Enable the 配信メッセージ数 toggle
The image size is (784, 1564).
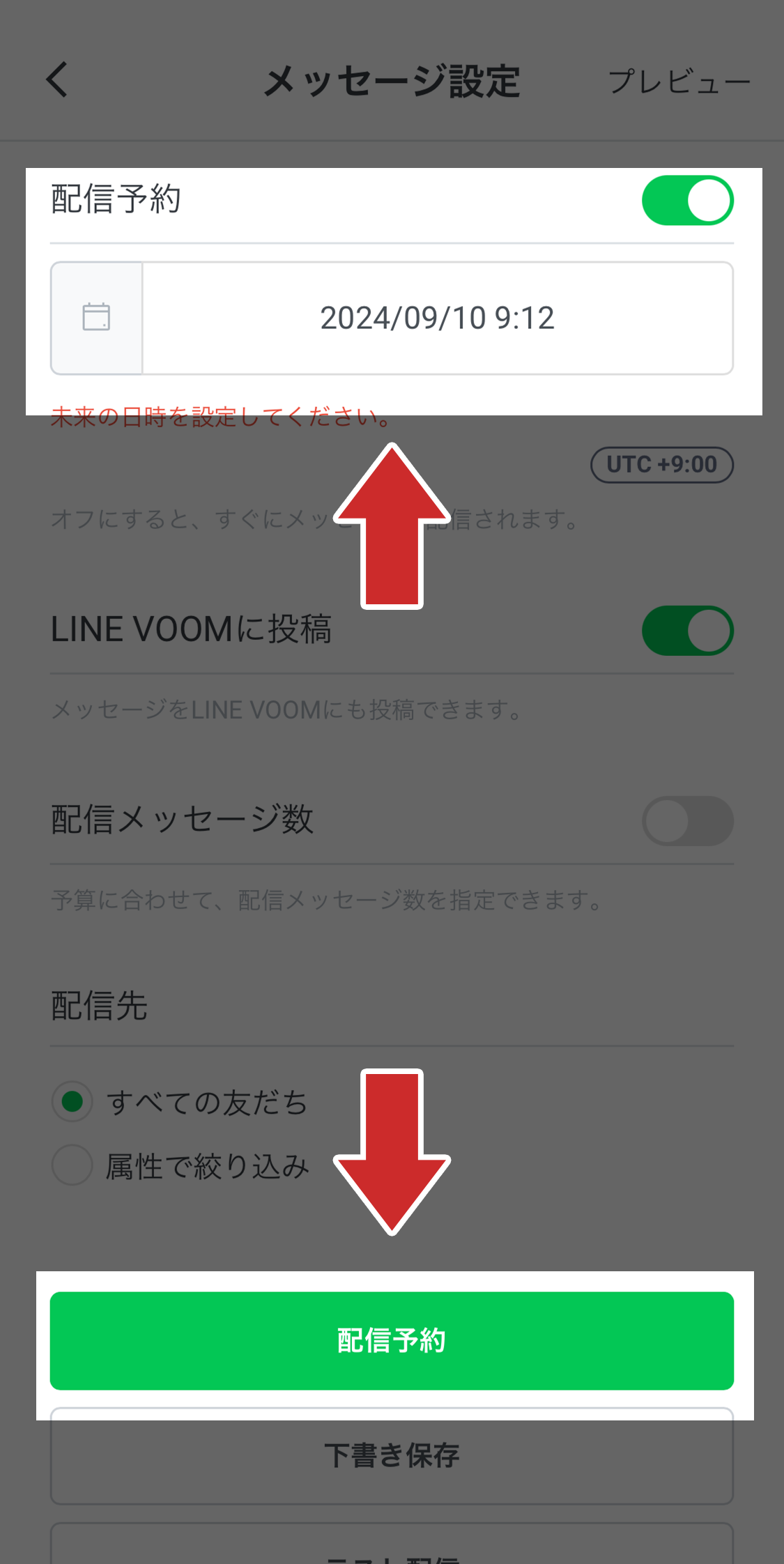(x=688, y=821)
